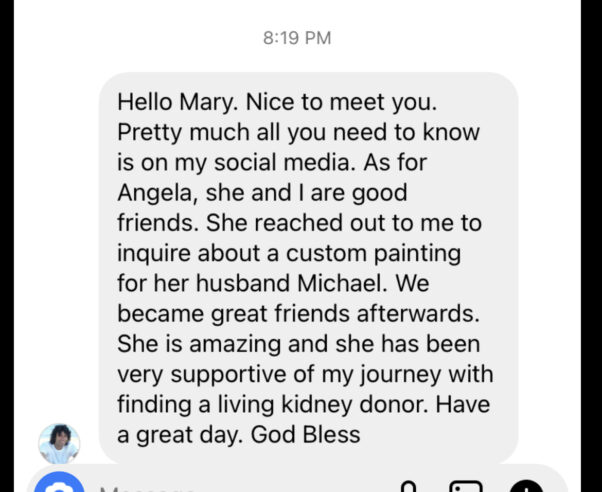This screenshot has height=492, width=602.
Task: Open the plus button for more options
Action: pos(526,487)
